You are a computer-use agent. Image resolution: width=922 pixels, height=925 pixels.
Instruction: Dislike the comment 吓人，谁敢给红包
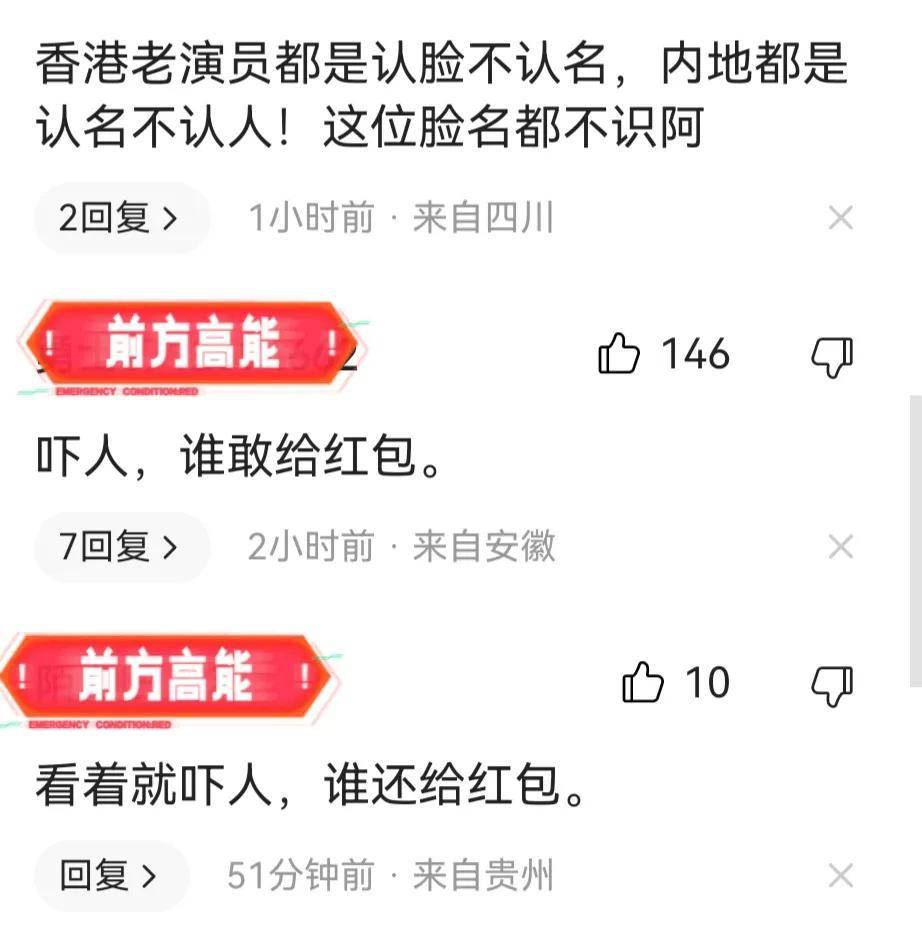coord(831,356)
